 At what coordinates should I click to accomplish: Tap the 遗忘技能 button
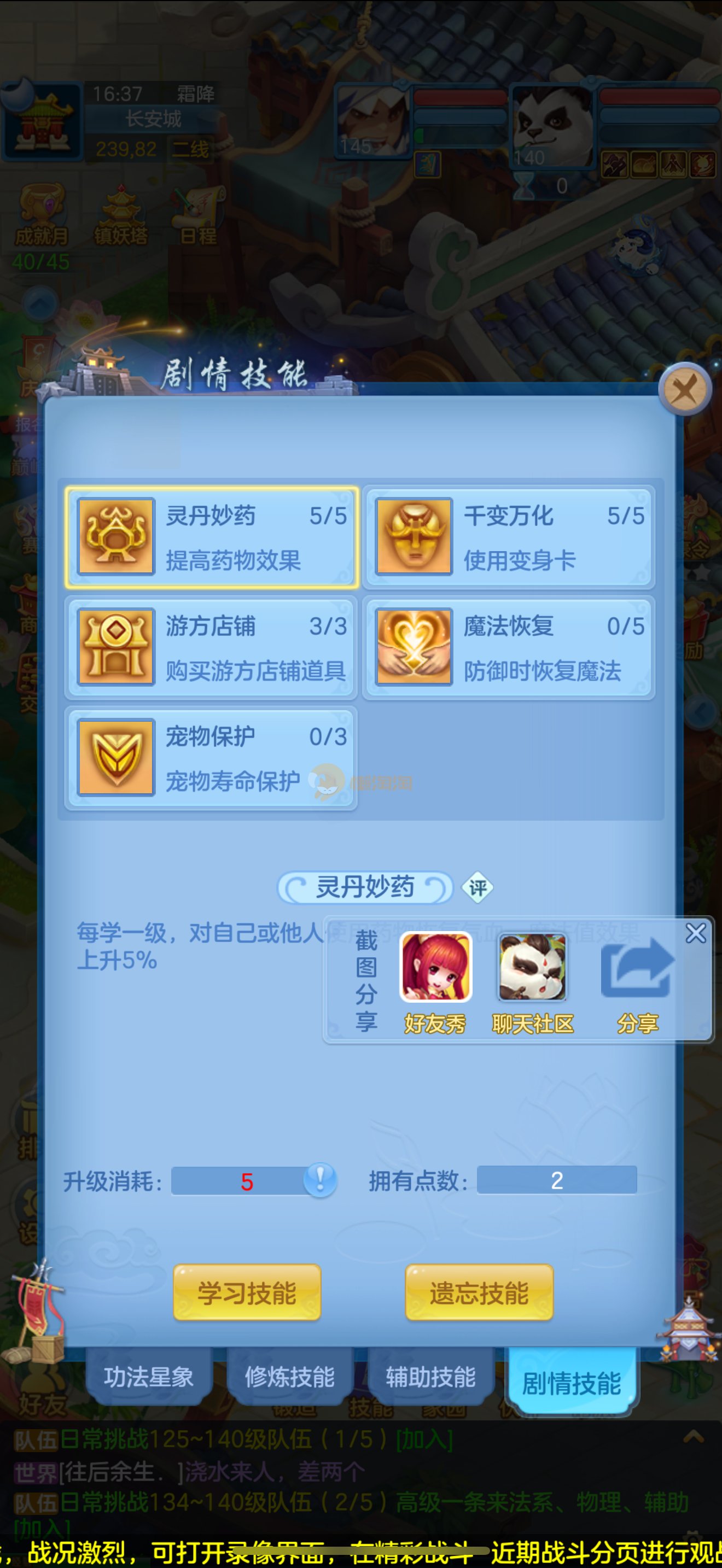click(x=479, y=1292)
